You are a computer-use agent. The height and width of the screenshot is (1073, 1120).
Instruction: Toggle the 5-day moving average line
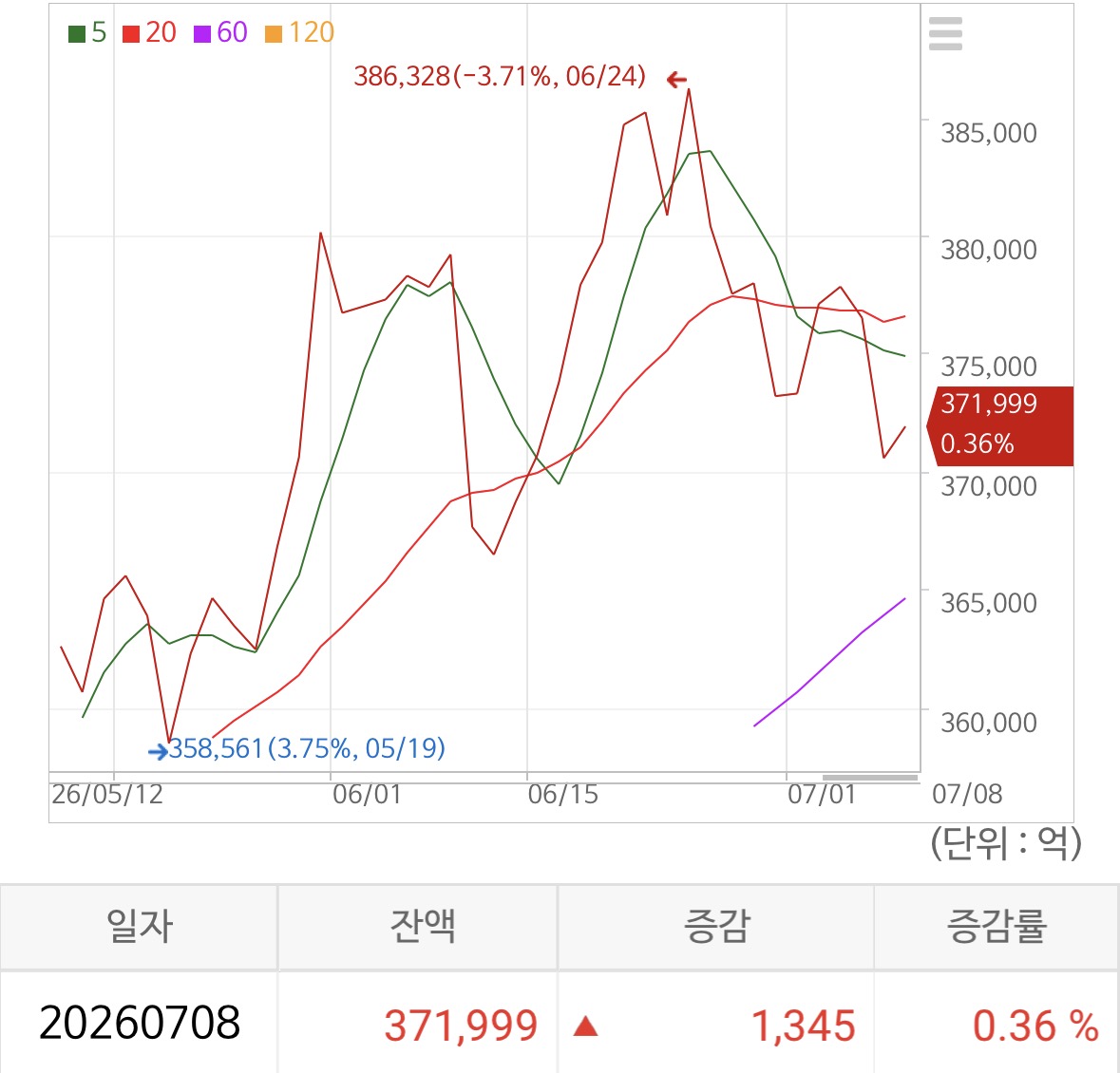87,33
